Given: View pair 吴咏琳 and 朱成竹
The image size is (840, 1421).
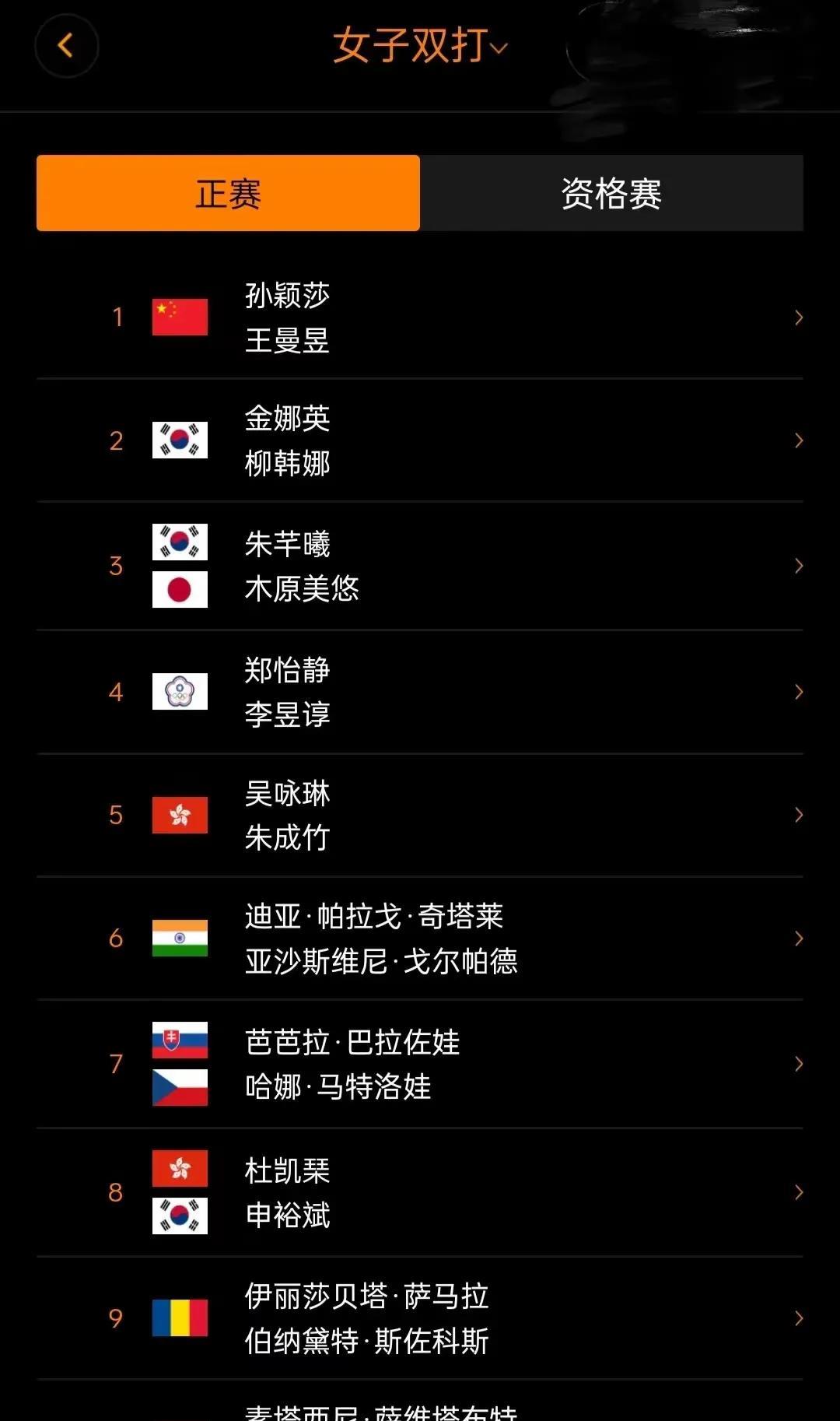Looking at the screenshot, I should (x=420, y=815).
